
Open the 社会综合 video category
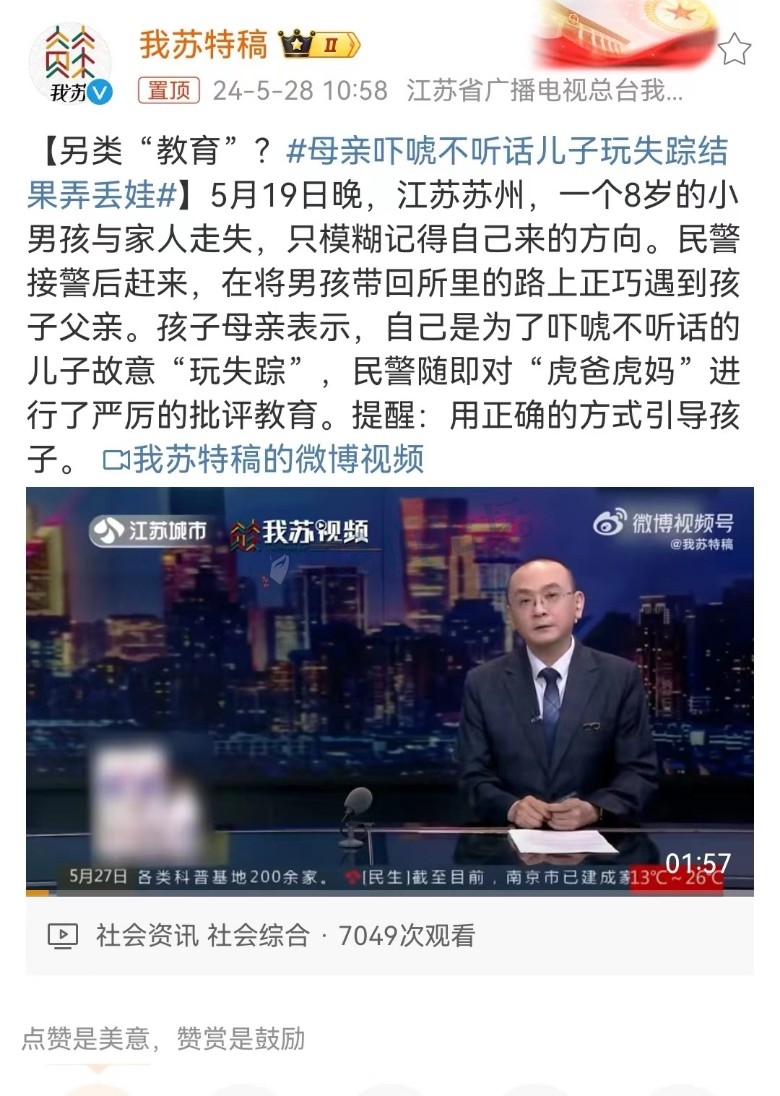coord(258,936)
